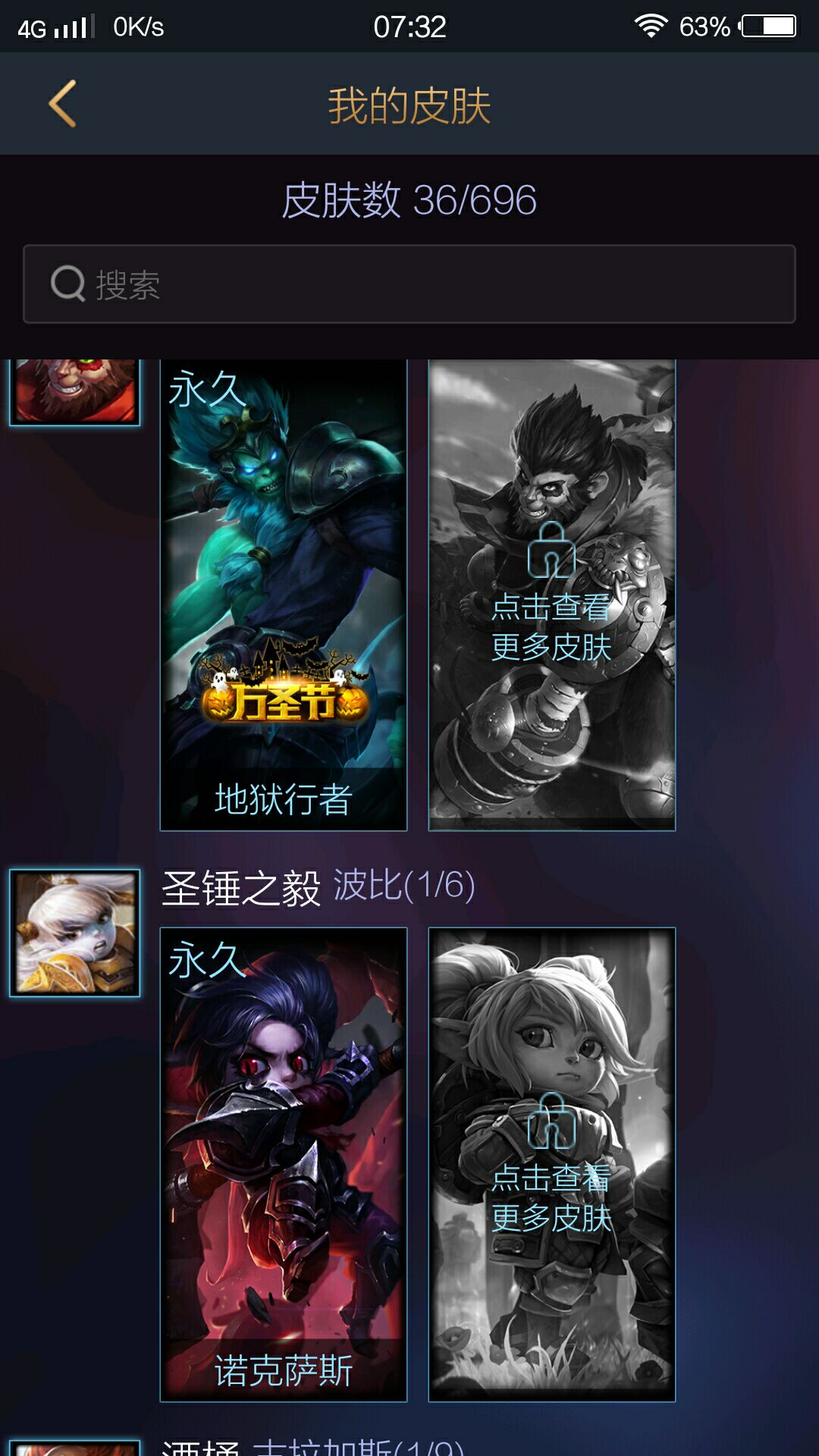Screen dimensions: 819x1456
Task: View more Poppy skins via locked card
Action: (x=552, y=1164)
